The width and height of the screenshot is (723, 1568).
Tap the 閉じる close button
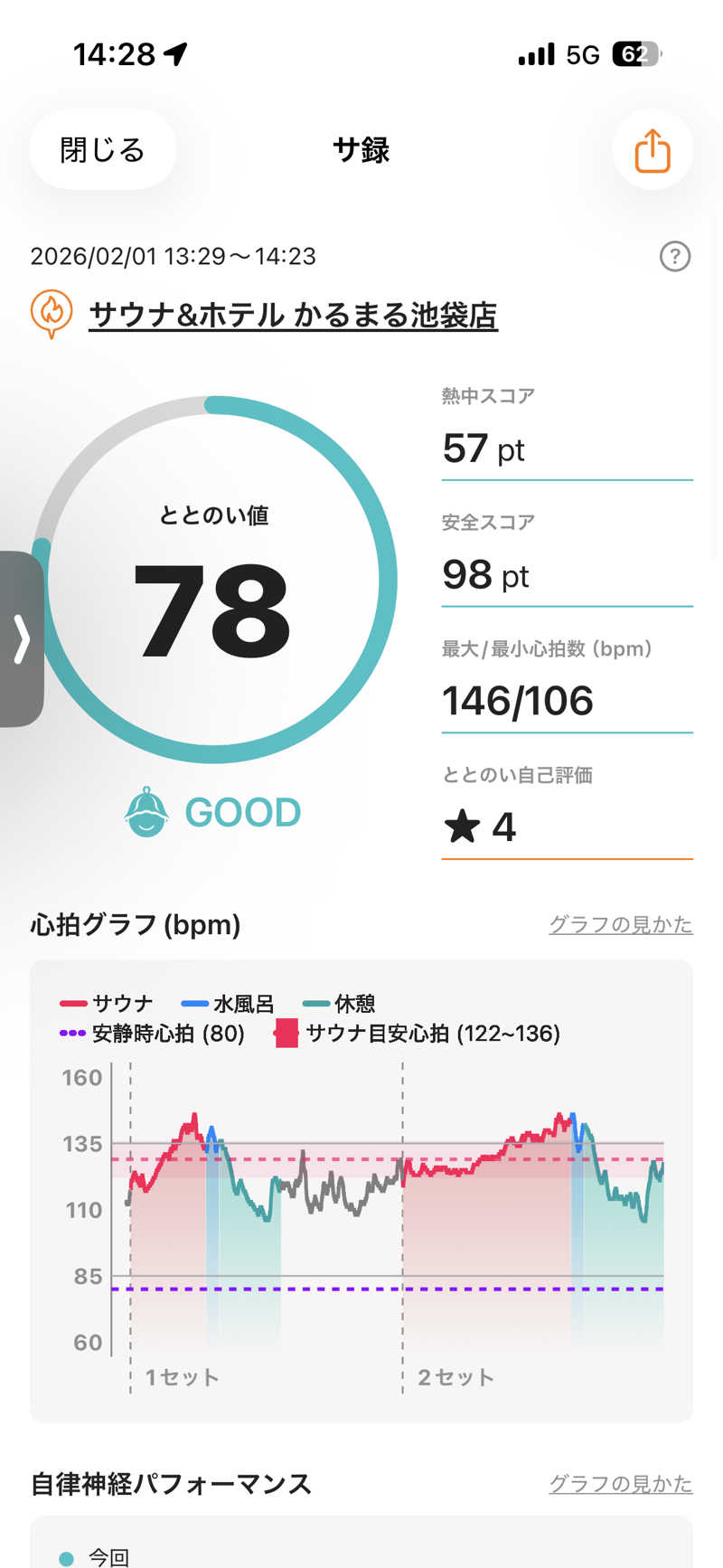102,149
